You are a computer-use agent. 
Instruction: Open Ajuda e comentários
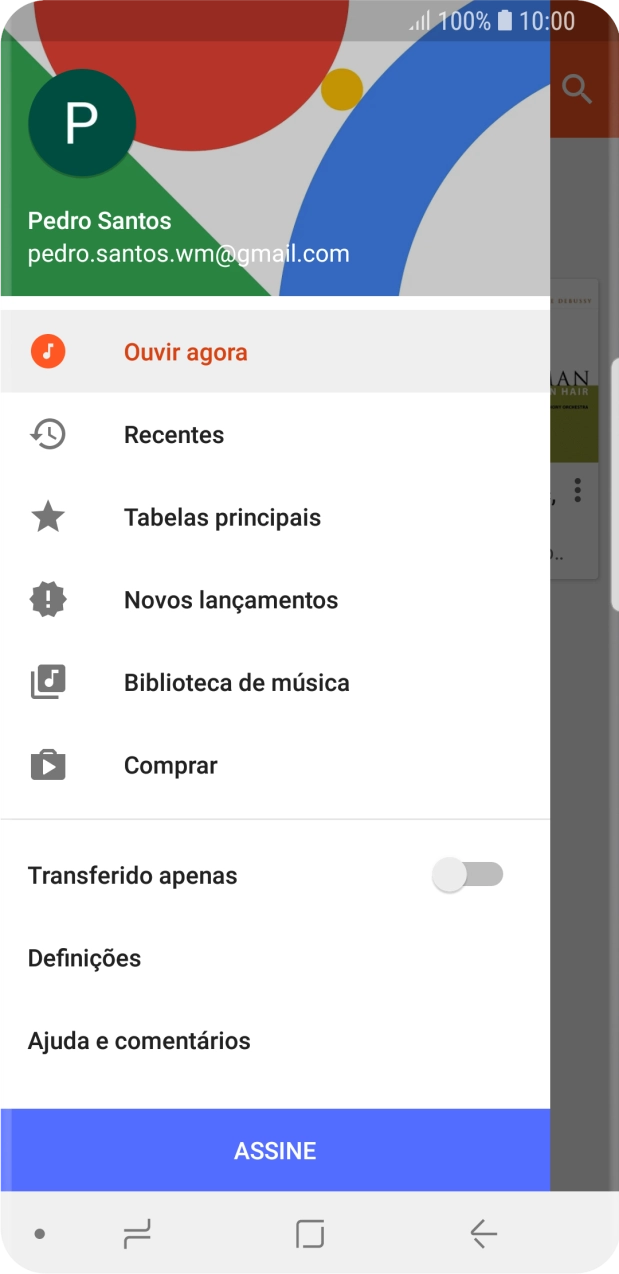tap(139, 1041)
